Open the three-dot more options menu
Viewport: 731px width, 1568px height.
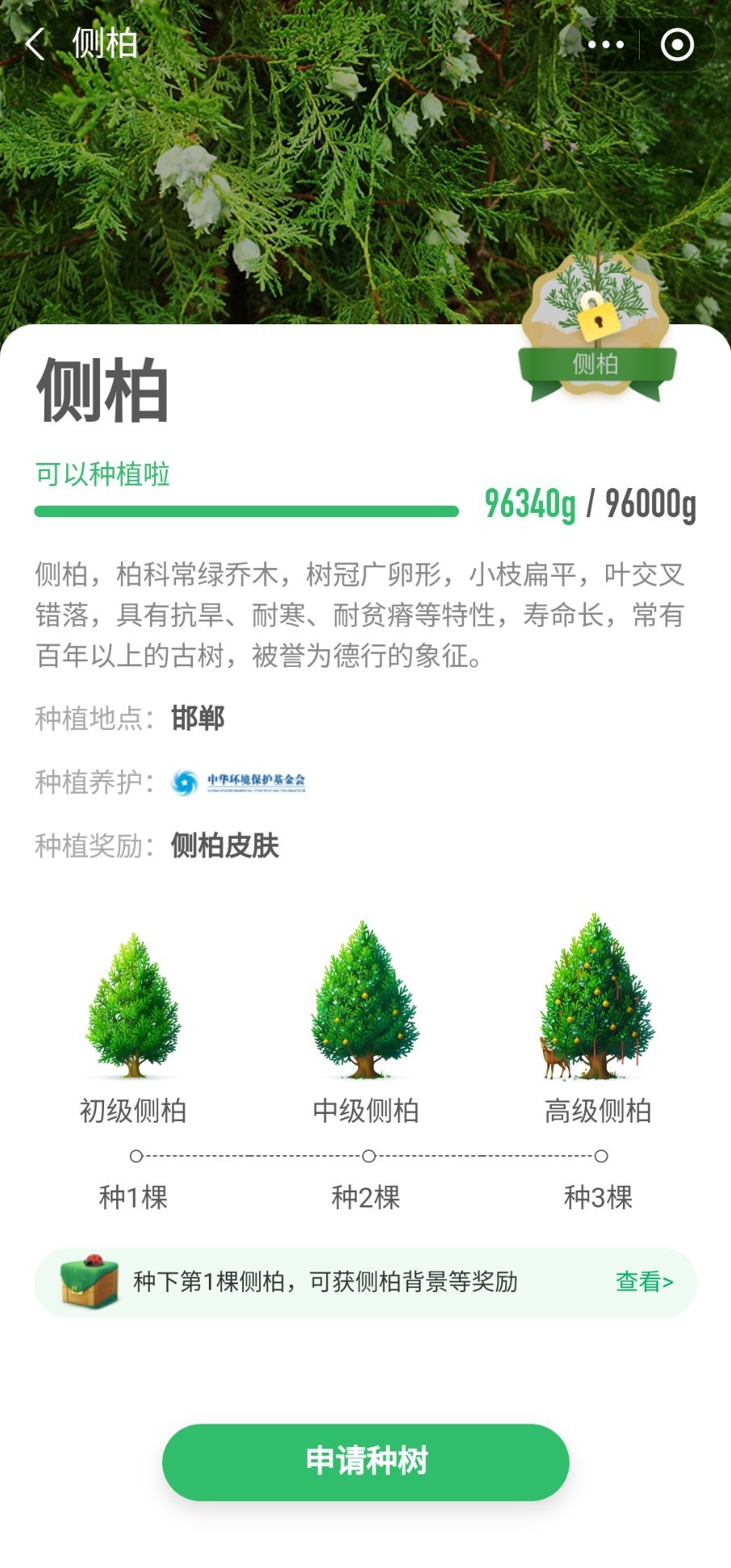606,44
